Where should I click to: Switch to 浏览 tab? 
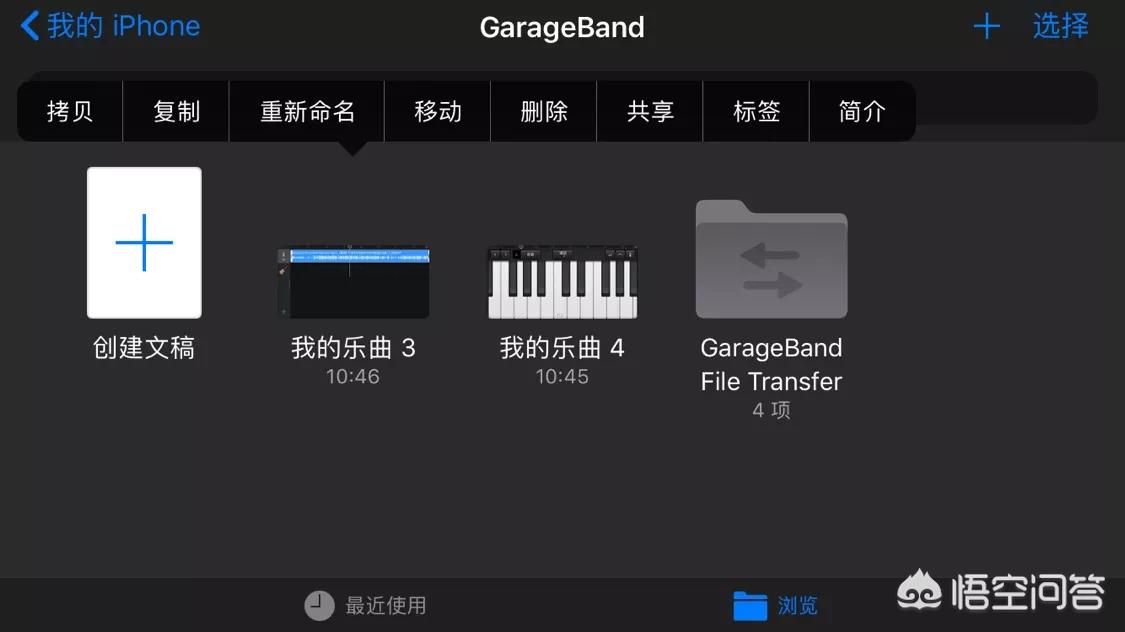click(776, 605)
